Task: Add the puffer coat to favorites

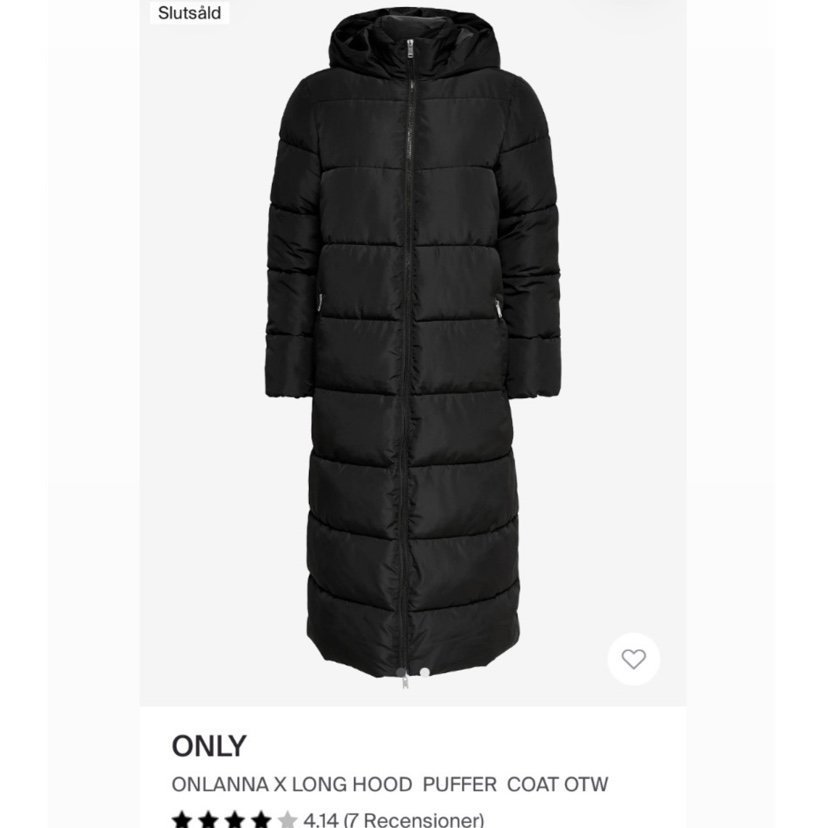Action: (633, 659)
